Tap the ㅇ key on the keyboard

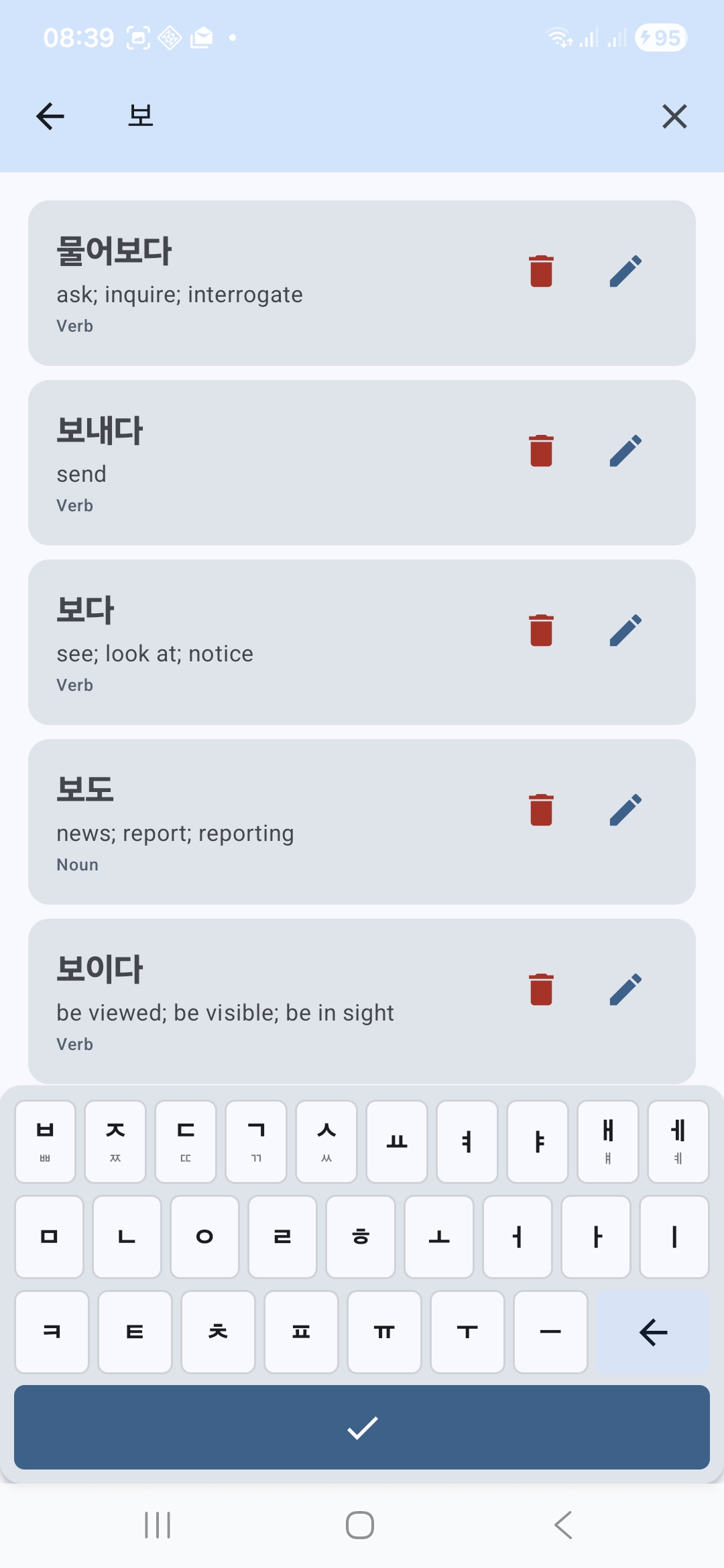click(204, 1236)
